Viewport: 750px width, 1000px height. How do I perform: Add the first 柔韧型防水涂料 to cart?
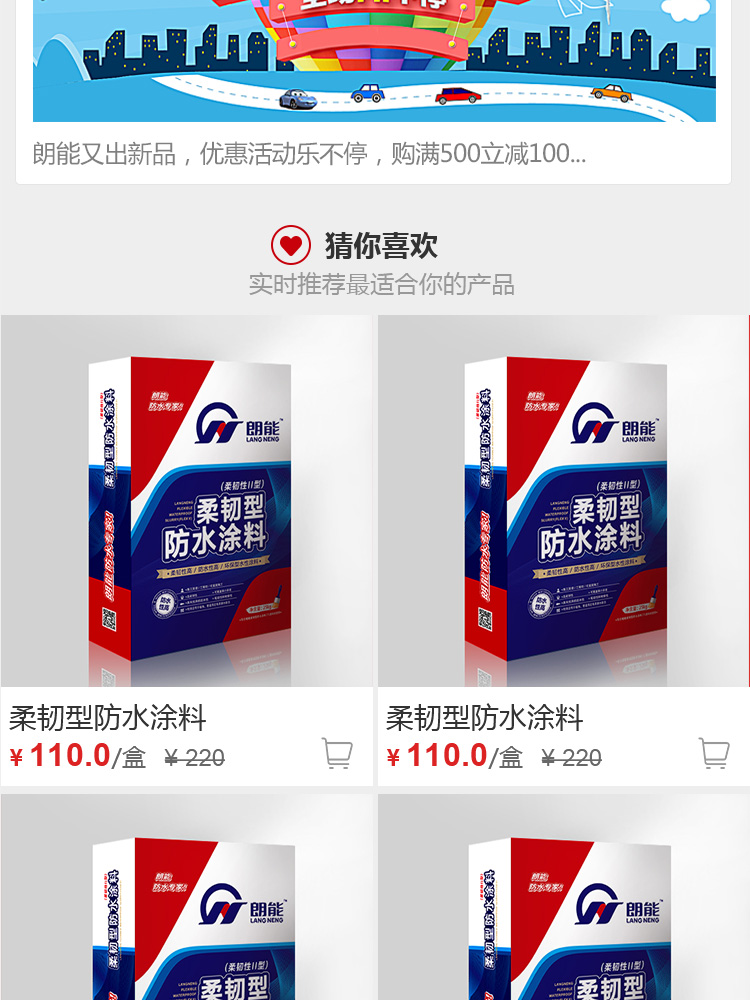[337, 753]
